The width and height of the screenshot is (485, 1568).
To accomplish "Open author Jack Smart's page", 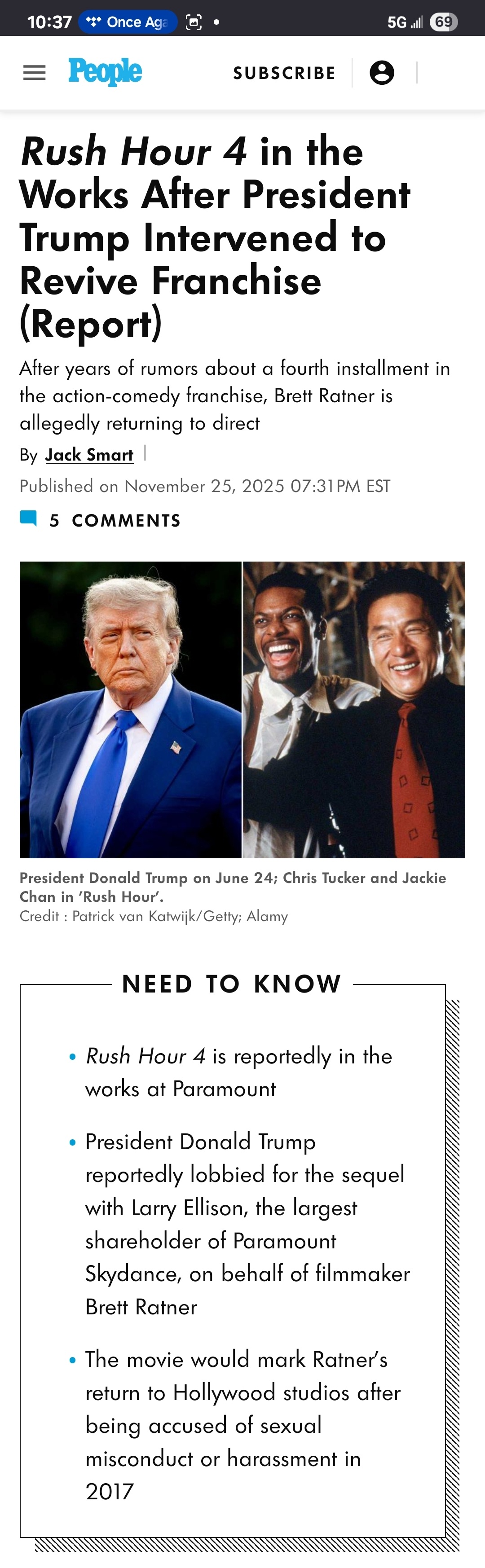I will click(x=89, y=455).
